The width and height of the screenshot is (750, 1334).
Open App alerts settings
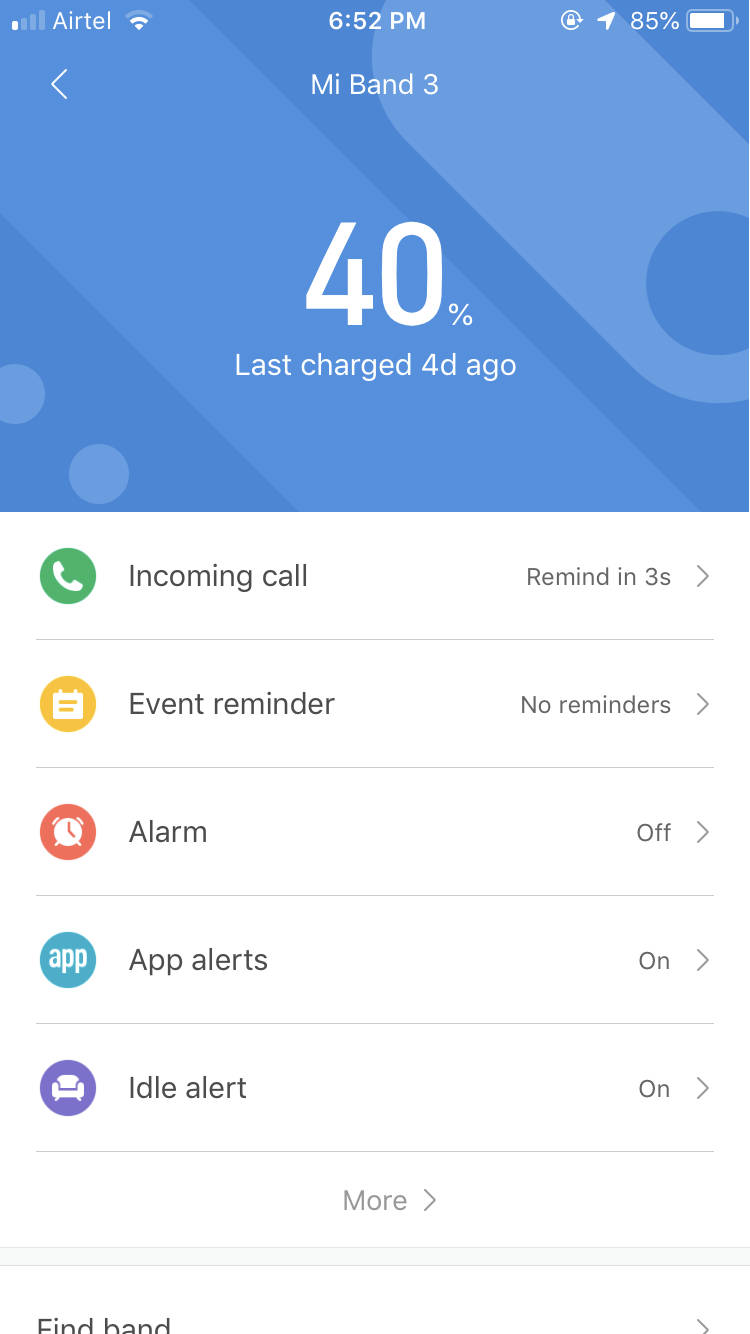[x=375, y=960]
